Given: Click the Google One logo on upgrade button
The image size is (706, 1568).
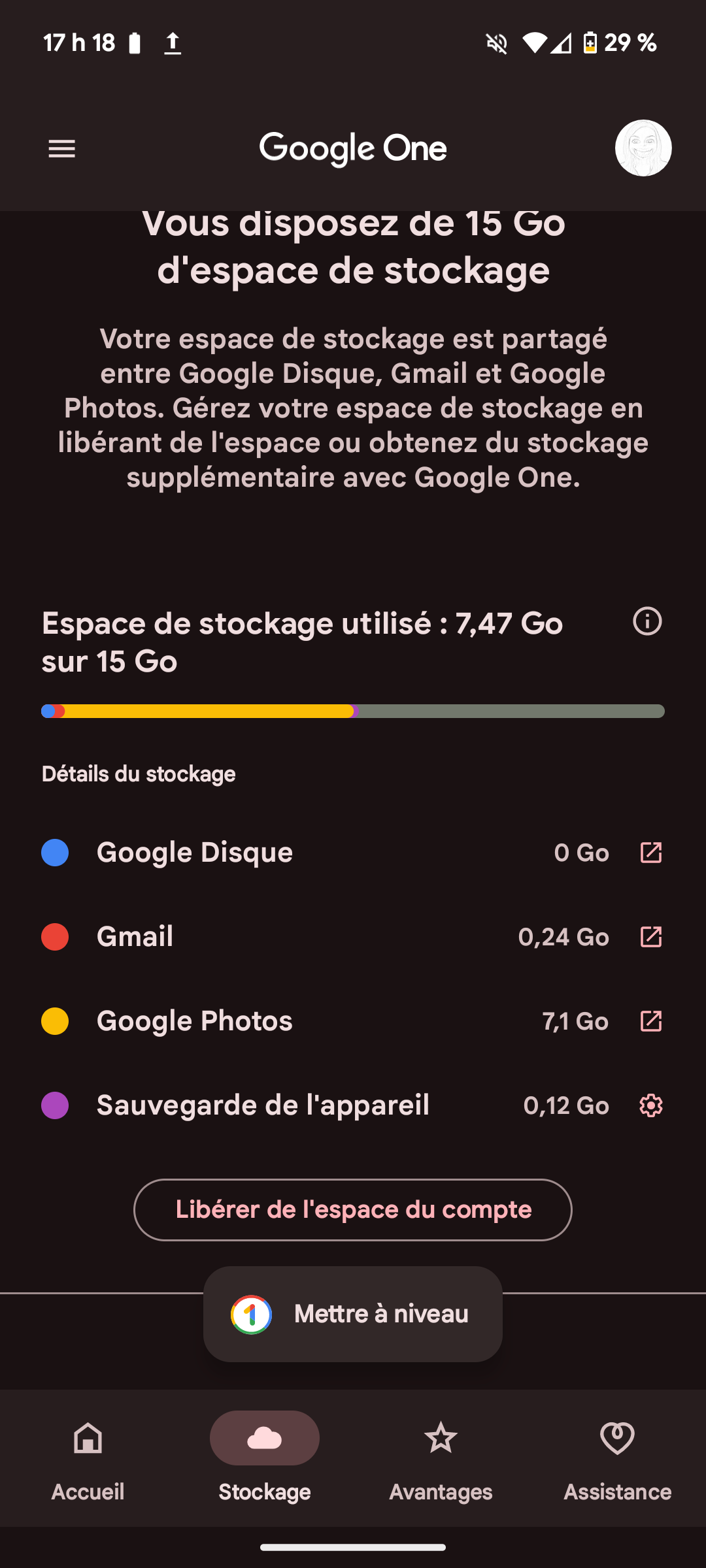Looking at the screenshot, I should click(251, 1314).
